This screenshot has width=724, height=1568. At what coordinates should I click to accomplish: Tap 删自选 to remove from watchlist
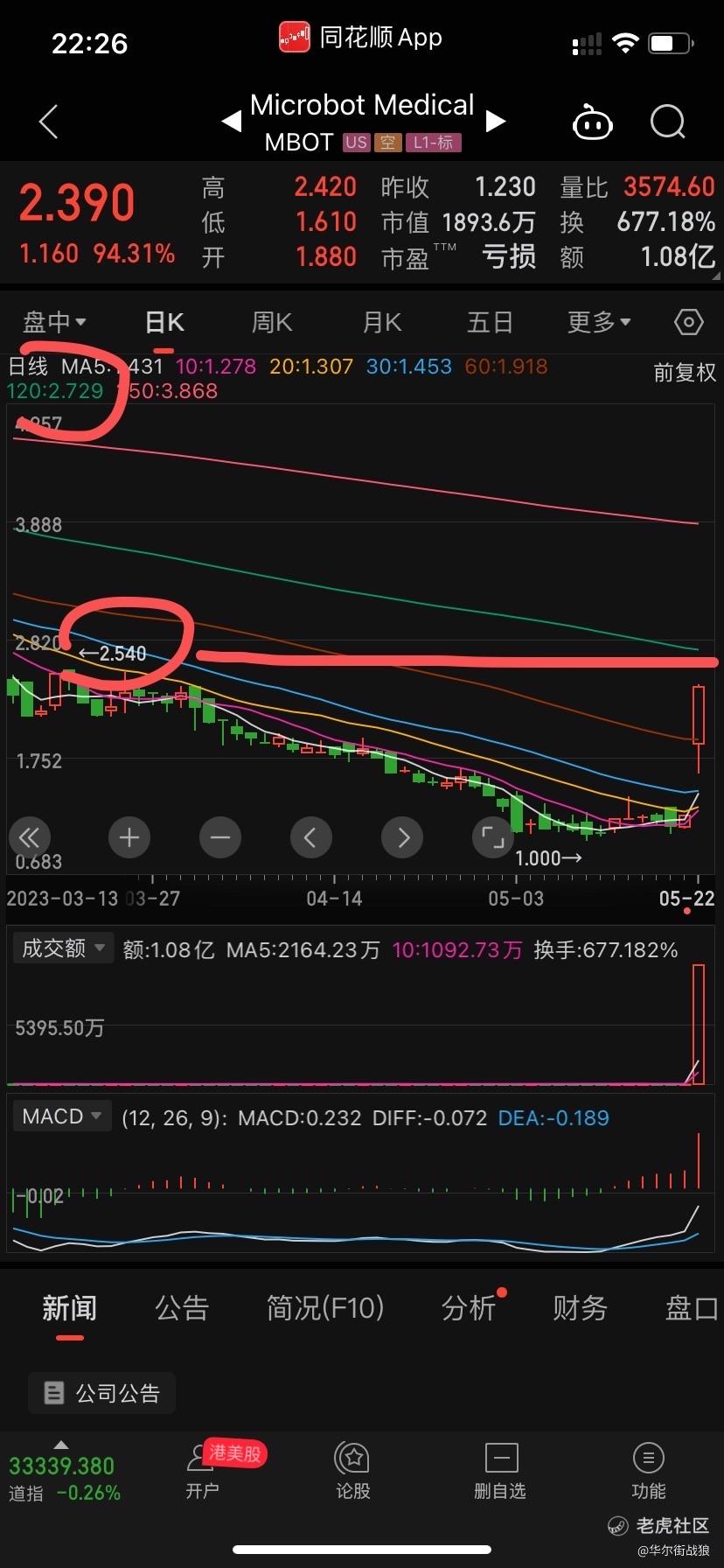[x=500, y=1471]
